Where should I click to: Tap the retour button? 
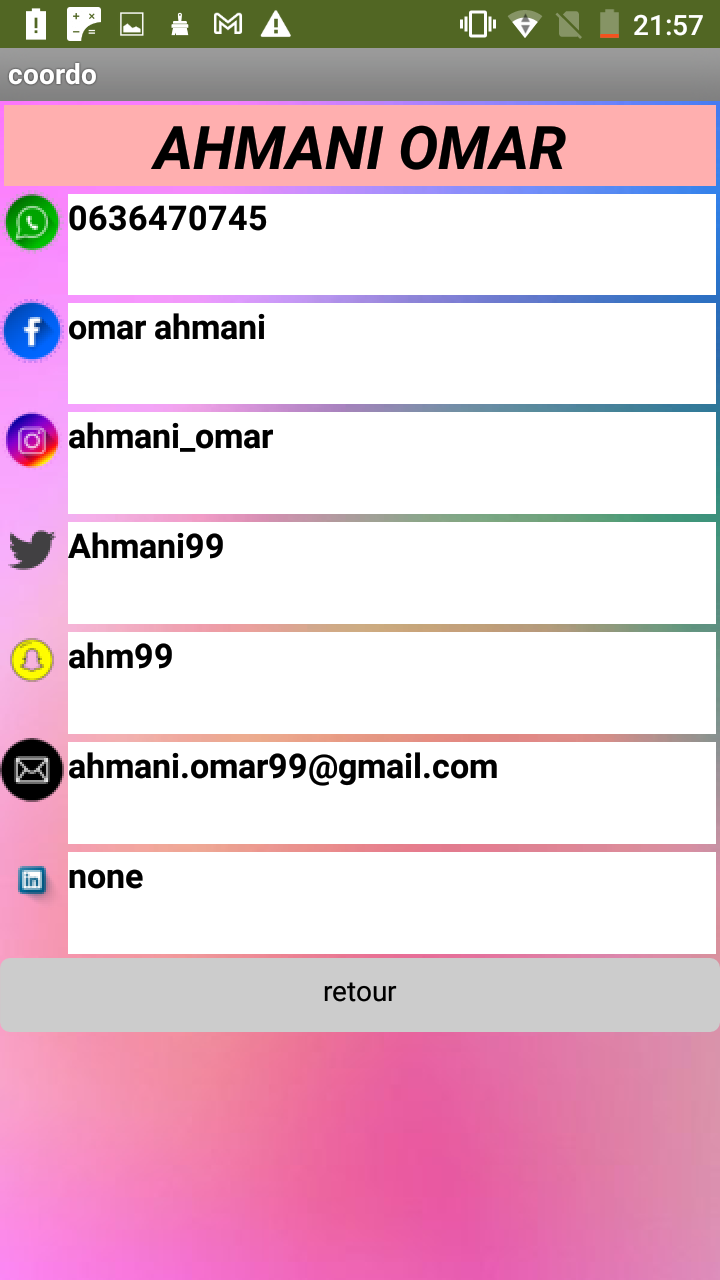pos(360,994)
